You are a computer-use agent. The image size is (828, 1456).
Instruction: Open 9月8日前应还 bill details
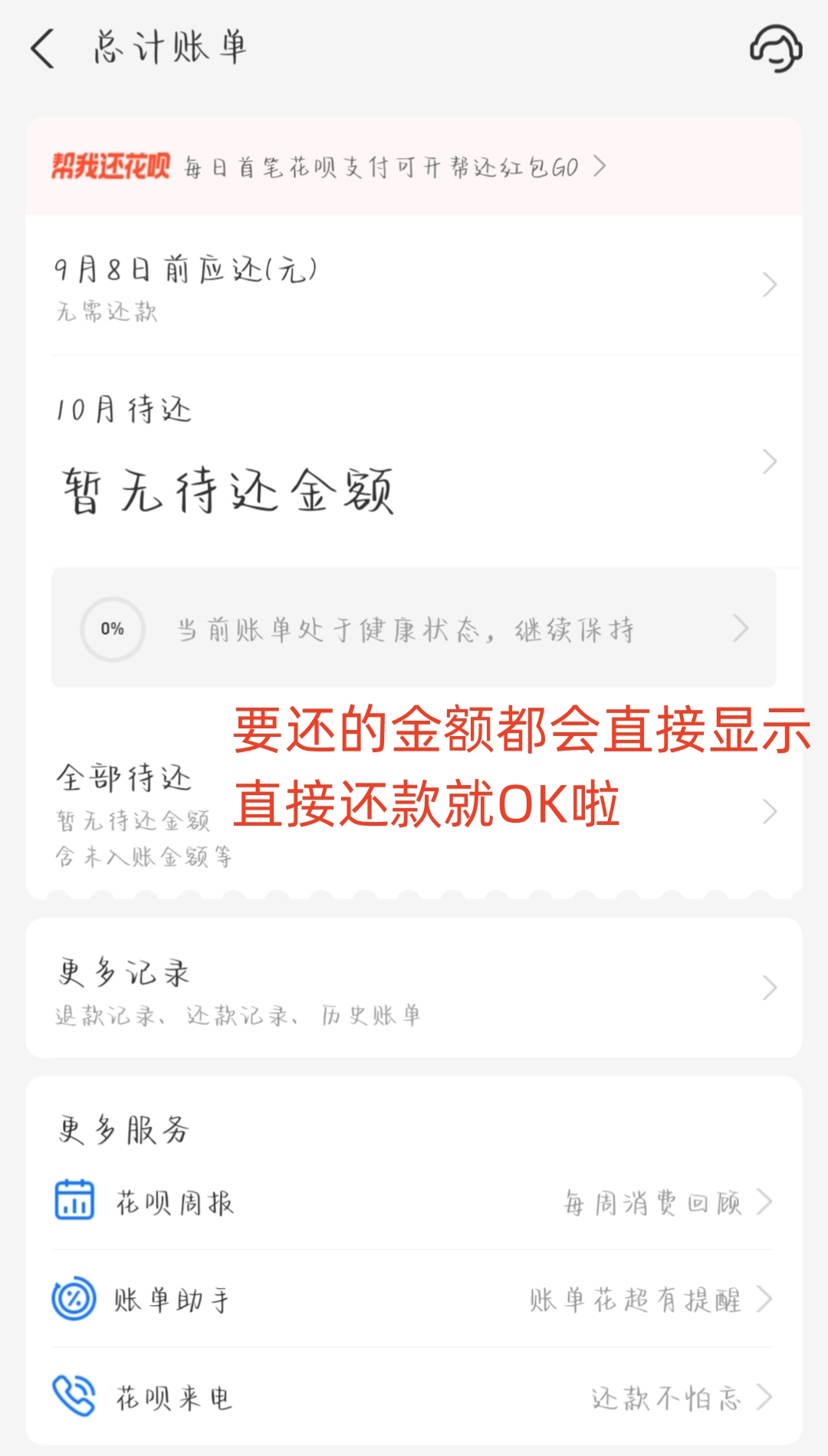point(414,286)
